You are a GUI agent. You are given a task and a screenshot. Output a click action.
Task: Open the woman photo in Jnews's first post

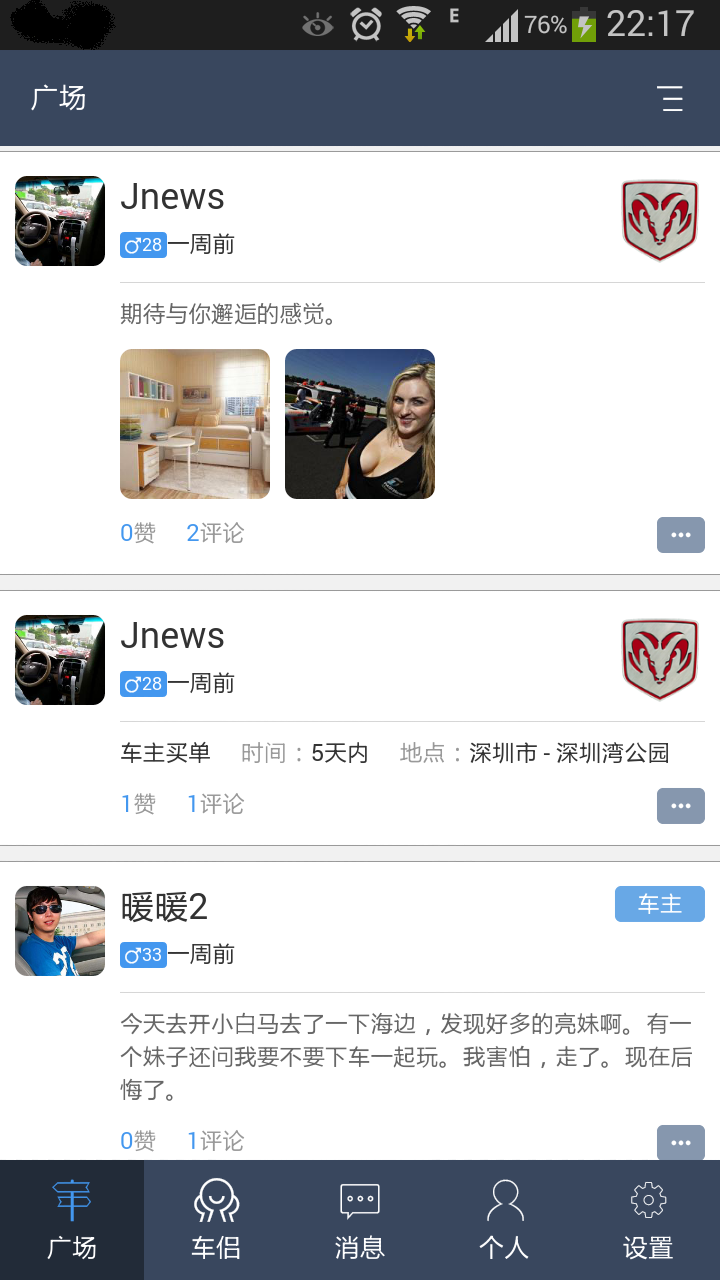pyautogui.click(x=360, y=424)
